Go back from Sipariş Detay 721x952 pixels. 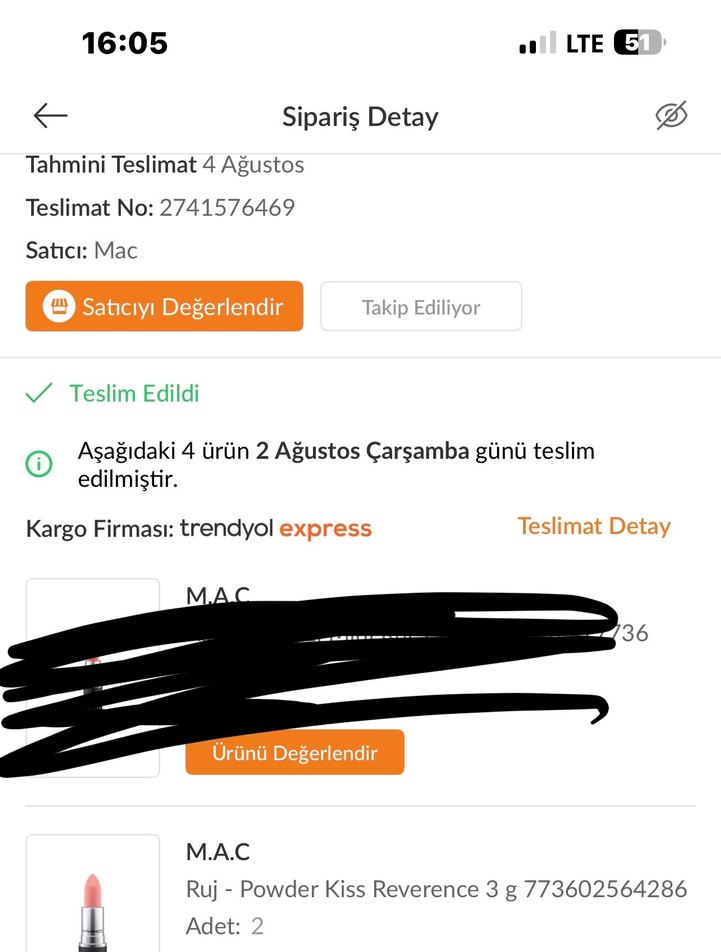point(50,116)
